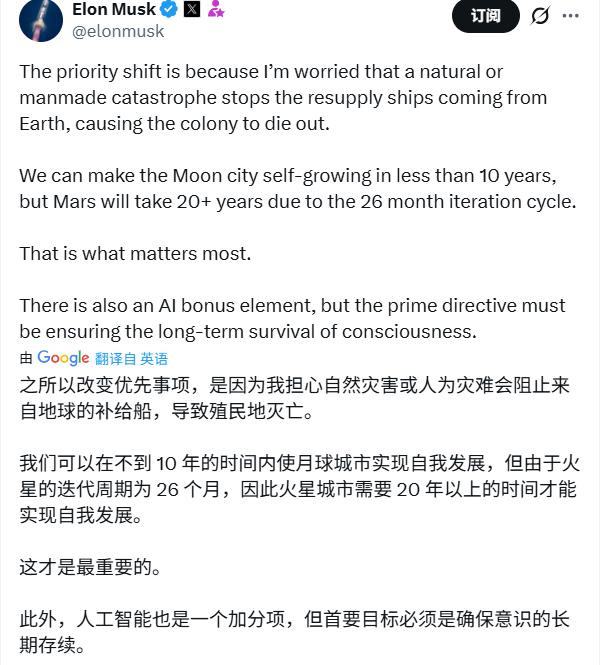The height and width of the screenshot is (665, 603).
Task: Tap the 翻译自 英语 translation link
Action: (131, 359)
